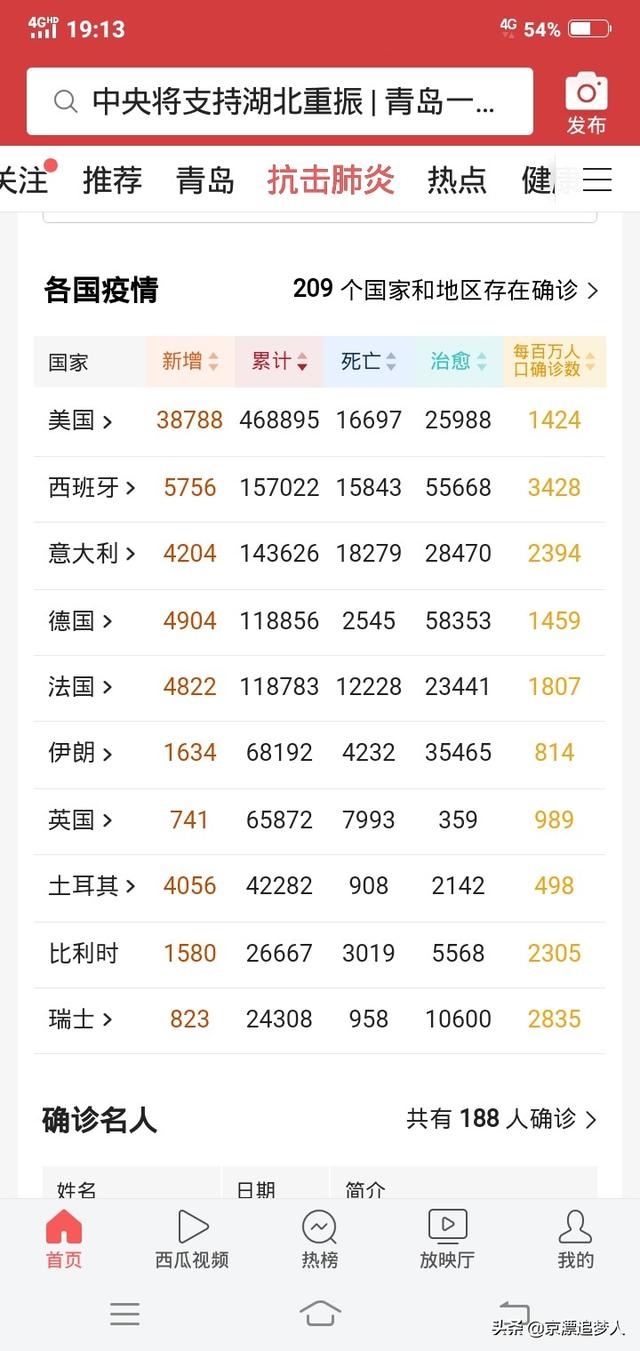Switch to the 青岛 tab
The image size is (640, 1351).
tap(205, 180)
